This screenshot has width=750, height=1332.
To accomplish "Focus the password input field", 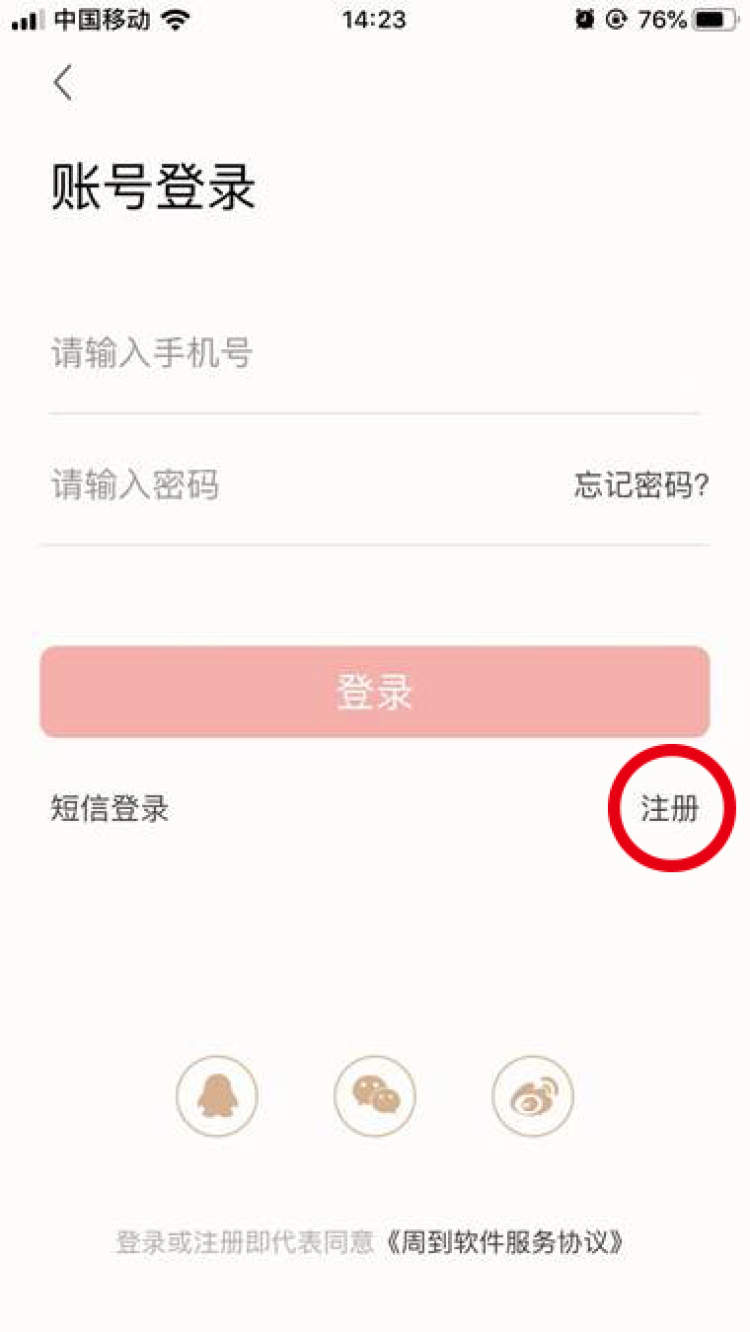I will (x=300, y=486).
